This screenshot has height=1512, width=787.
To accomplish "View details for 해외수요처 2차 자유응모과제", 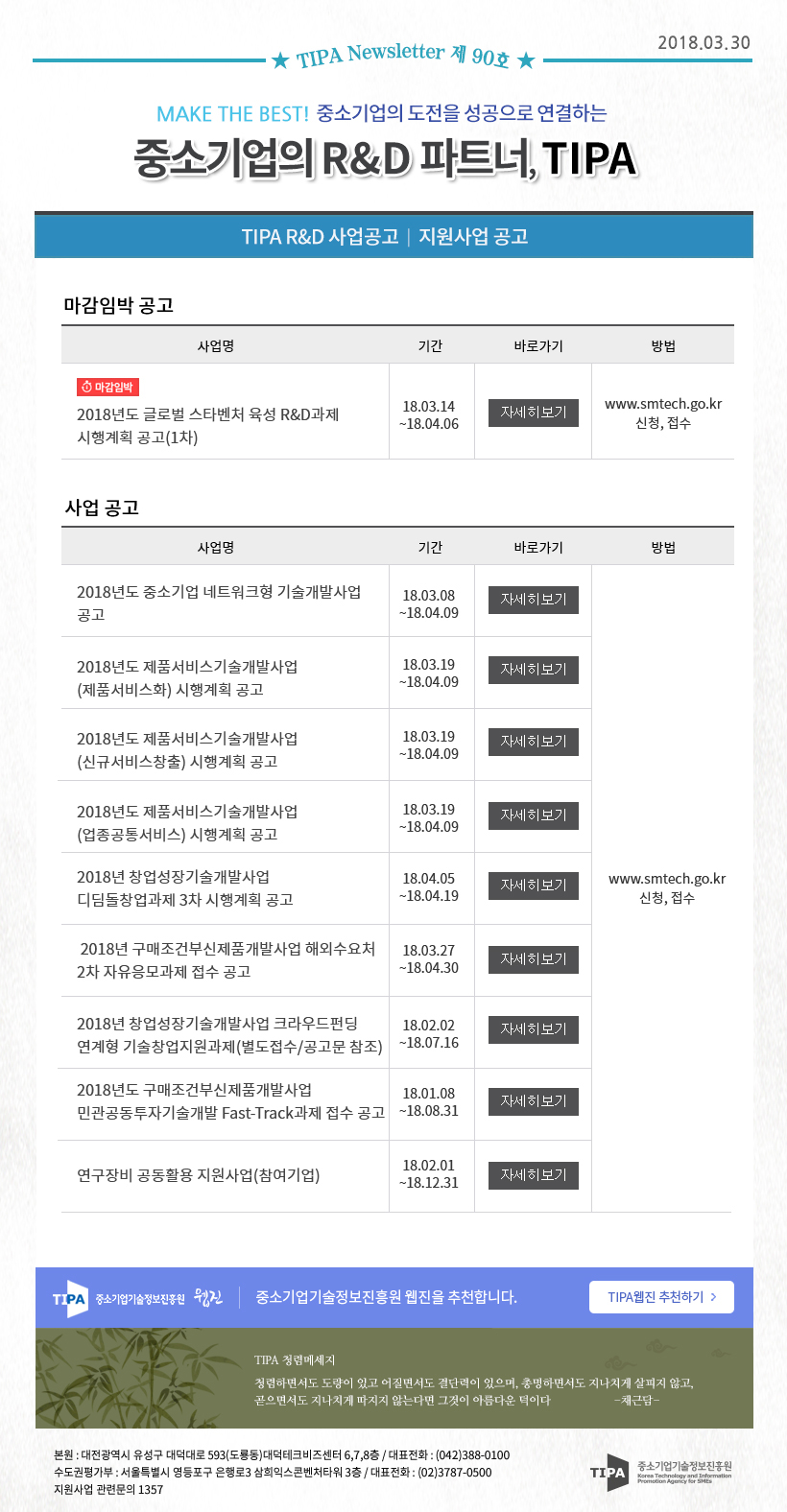I will coord(534,959).
